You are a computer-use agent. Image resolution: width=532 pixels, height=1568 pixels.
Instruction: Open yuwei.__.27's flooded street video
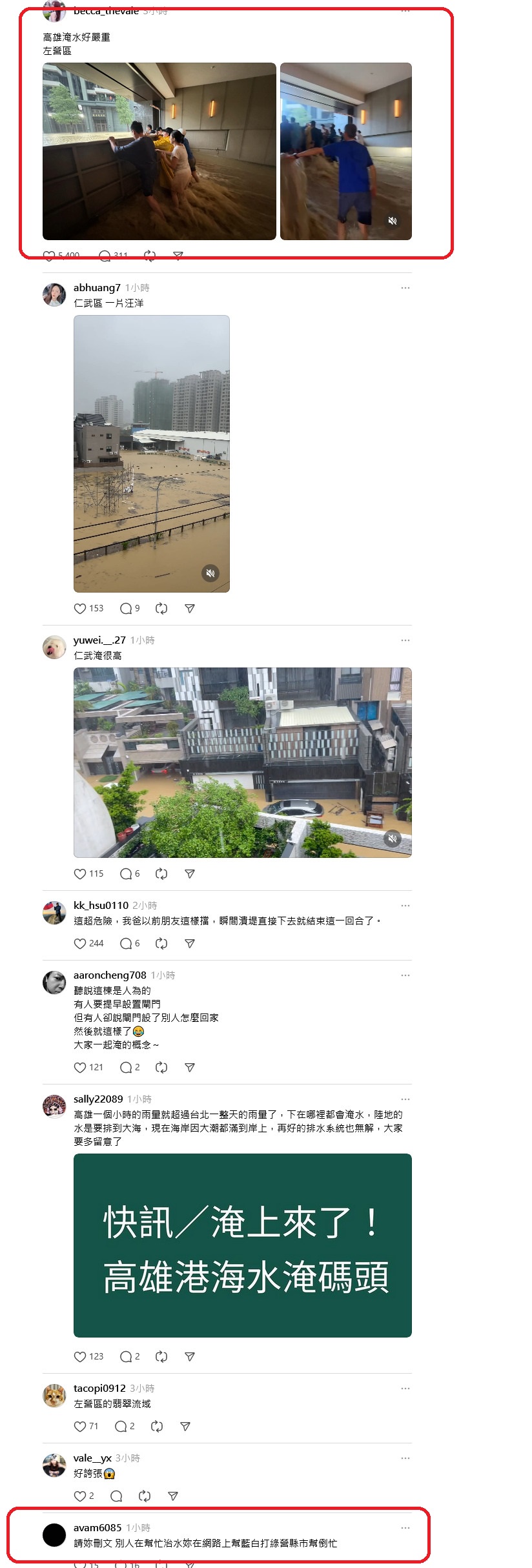pyautogui.click(x=242, y=762)
